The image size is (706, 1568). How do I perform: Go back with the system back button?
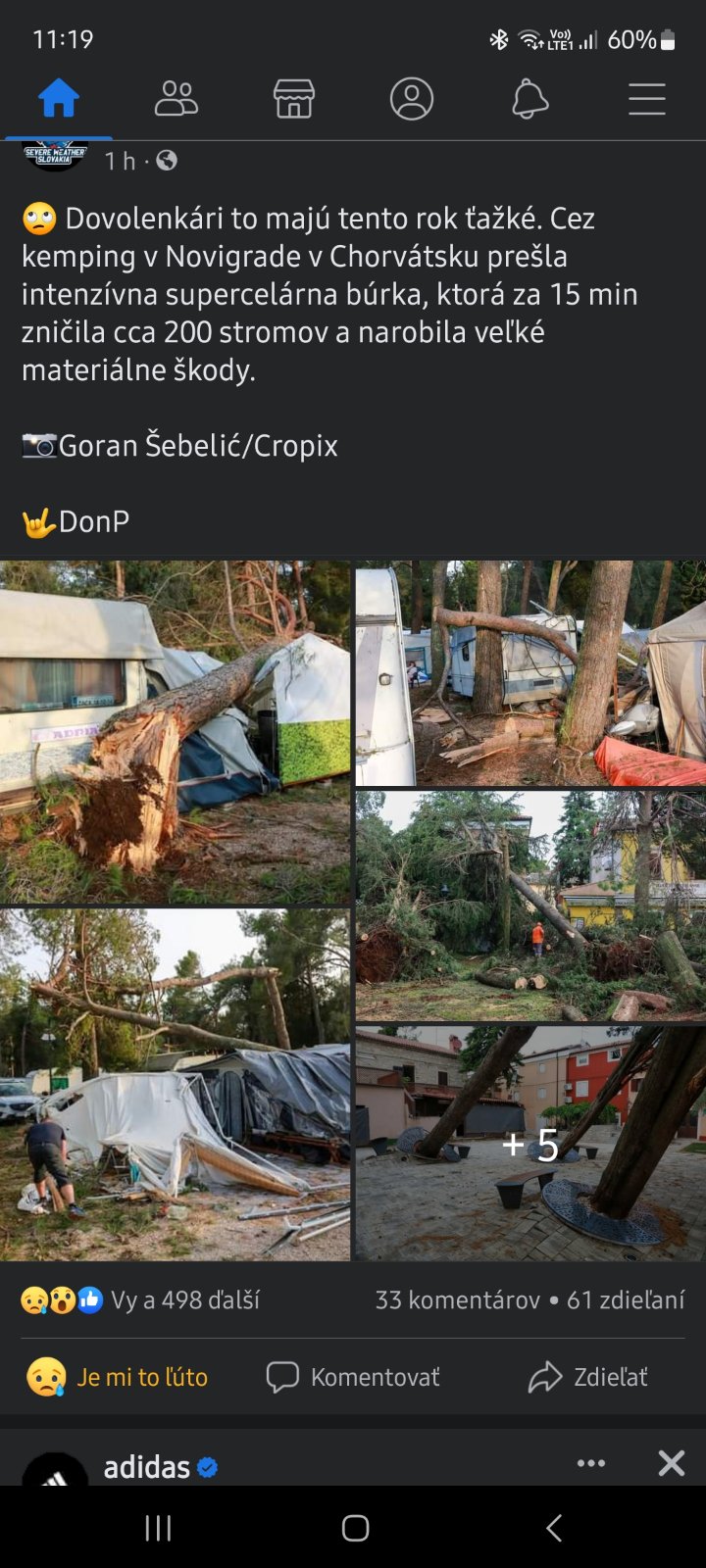(x=554, y=1528)
